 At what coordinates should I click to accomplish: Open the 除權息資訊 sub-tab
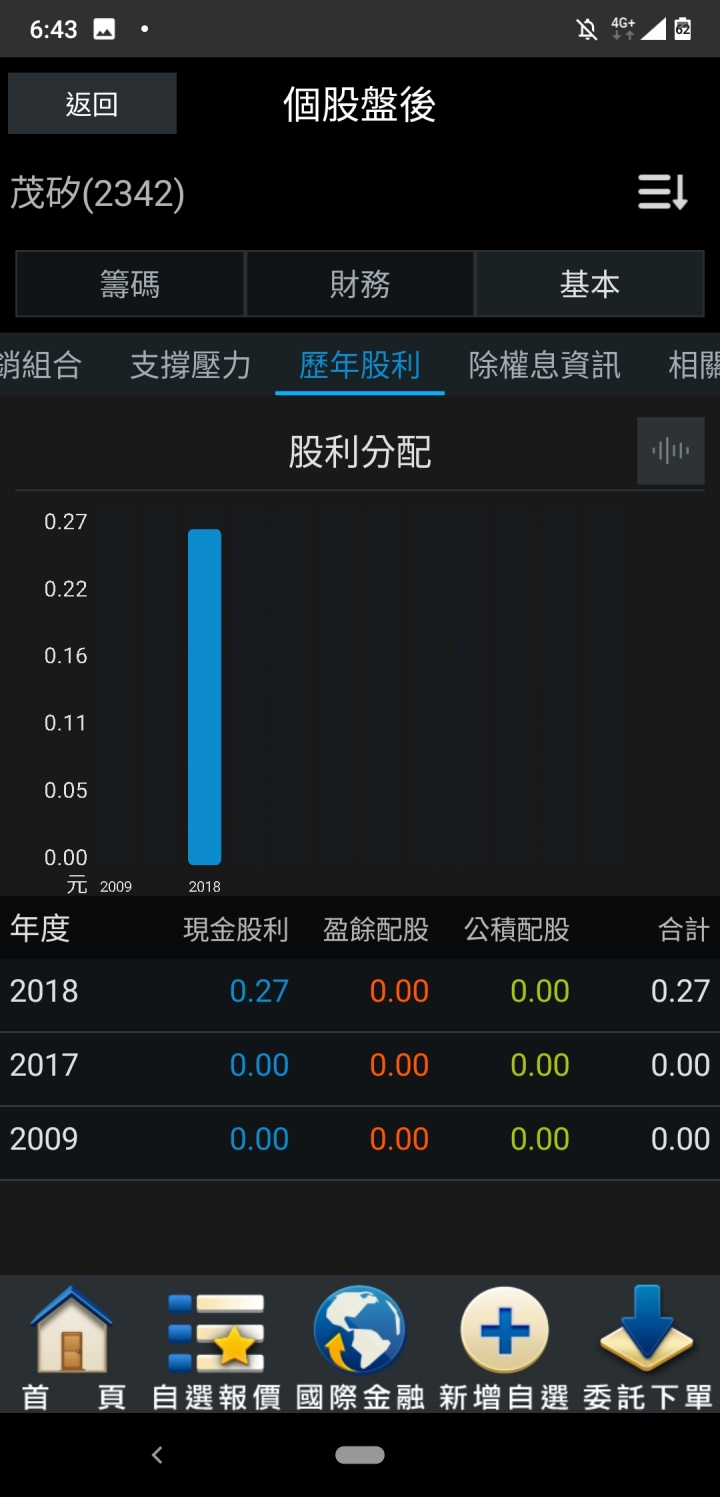(544, 365)
